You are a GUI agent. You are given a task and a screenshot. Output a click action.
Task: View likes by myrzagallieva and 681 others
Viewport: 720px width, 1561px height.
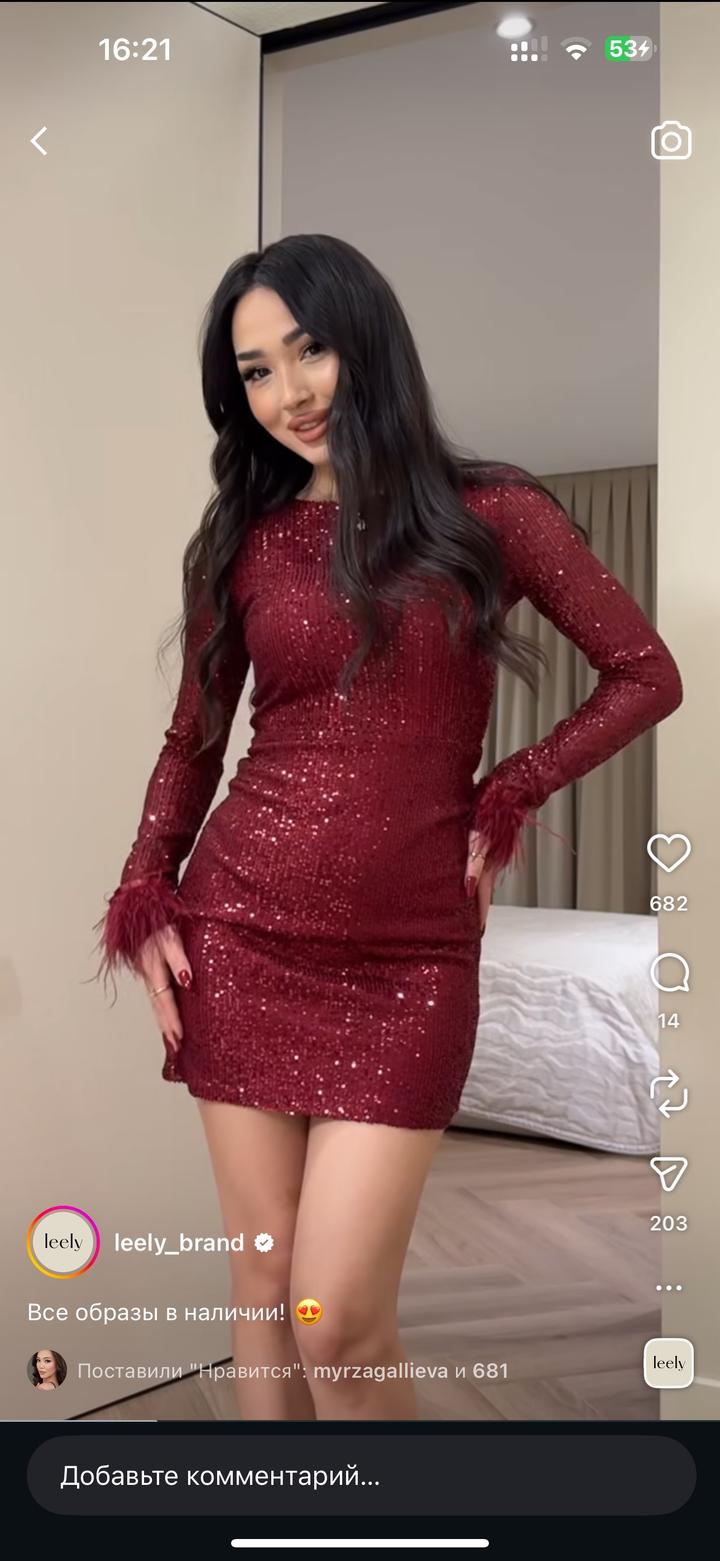(293, 1370)
